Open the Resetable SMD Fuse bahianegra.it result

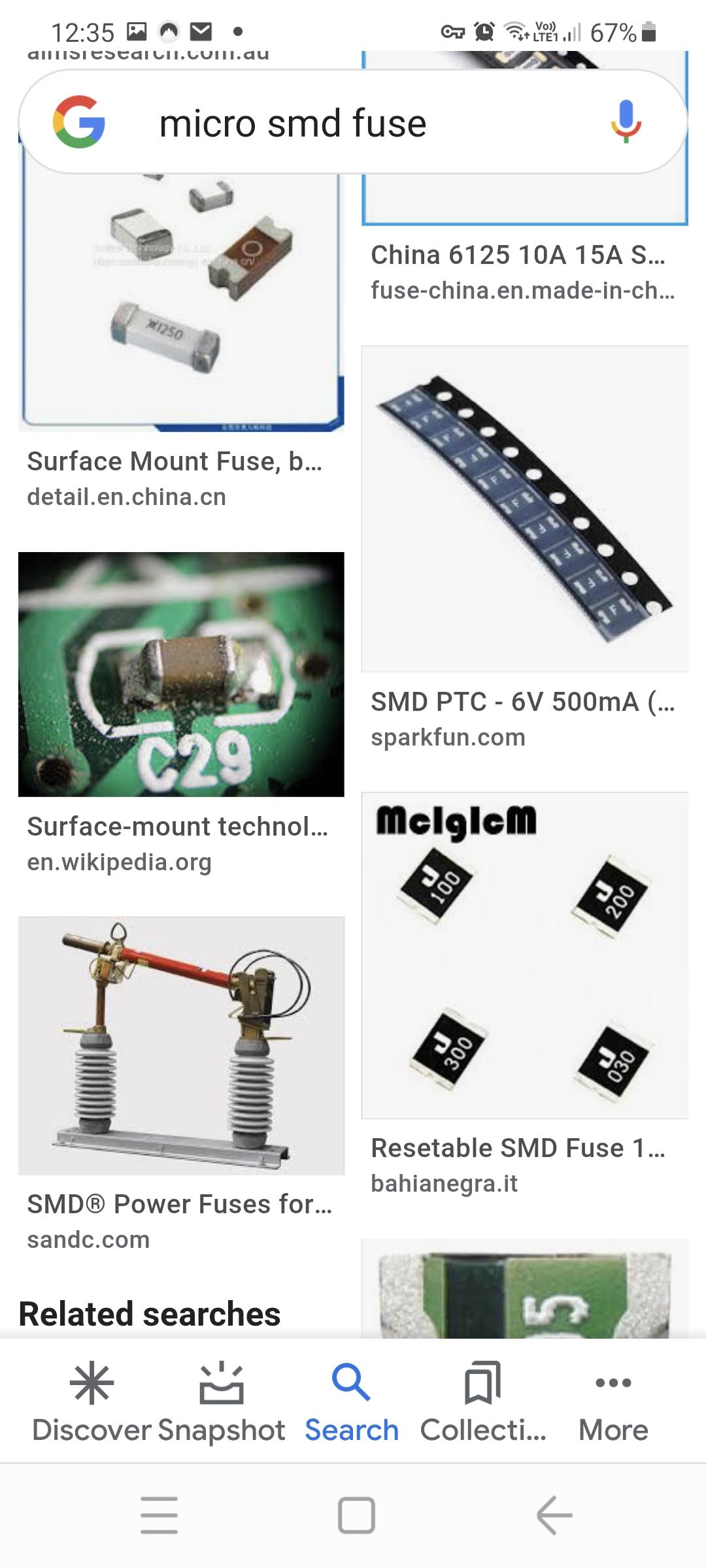[x=524, y=955]
